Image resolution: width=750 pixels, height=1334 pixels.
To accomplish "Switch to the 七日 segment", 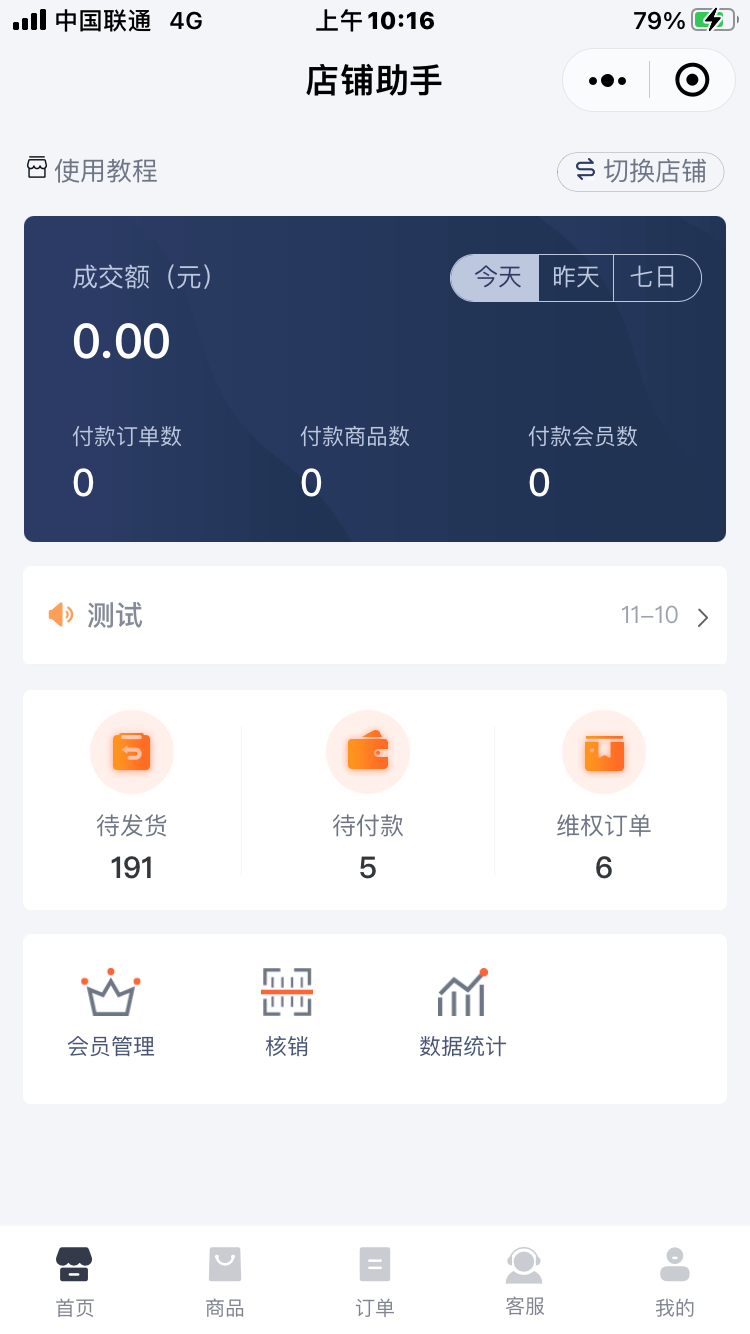I will pos(656,277).
